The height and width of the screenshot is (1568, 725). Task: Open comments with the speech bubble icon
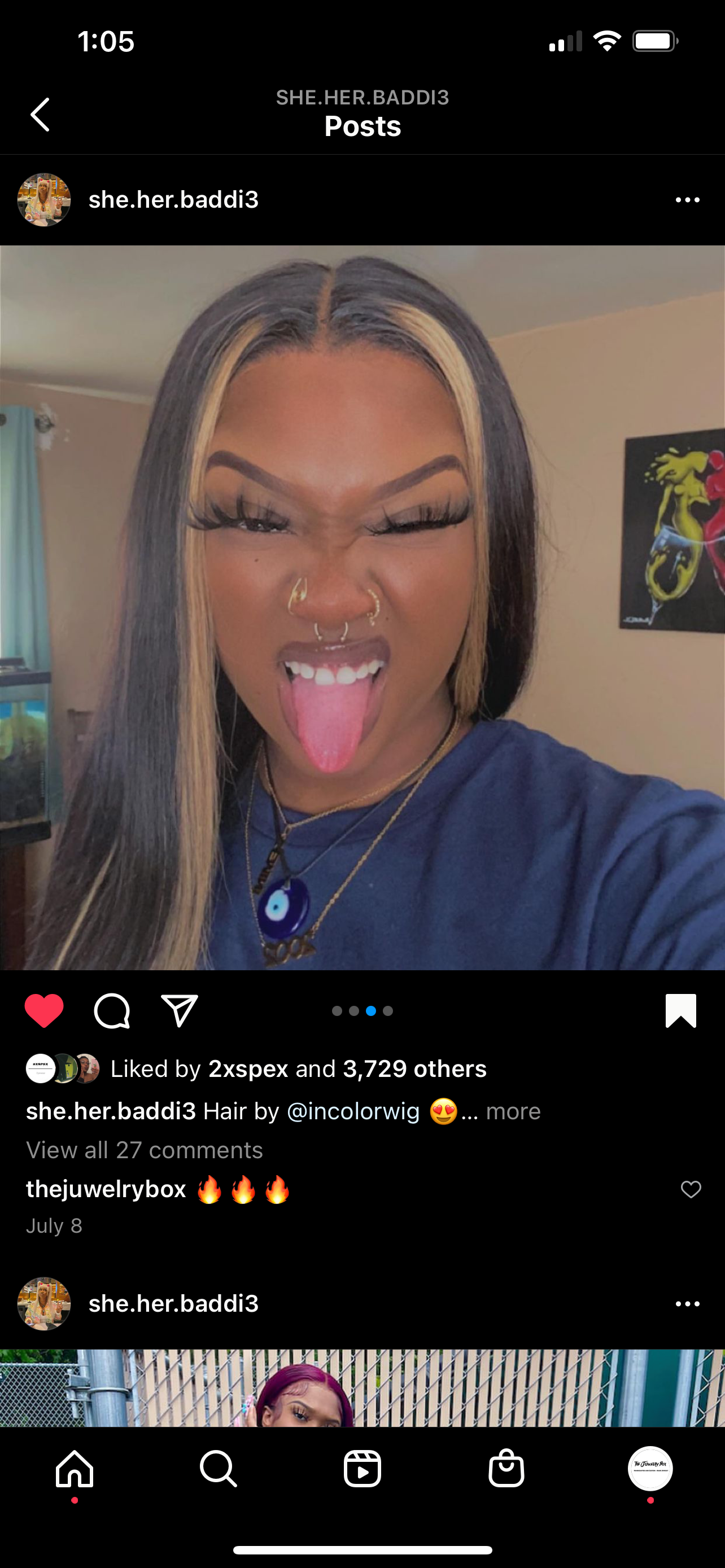tap(112, 1011)
